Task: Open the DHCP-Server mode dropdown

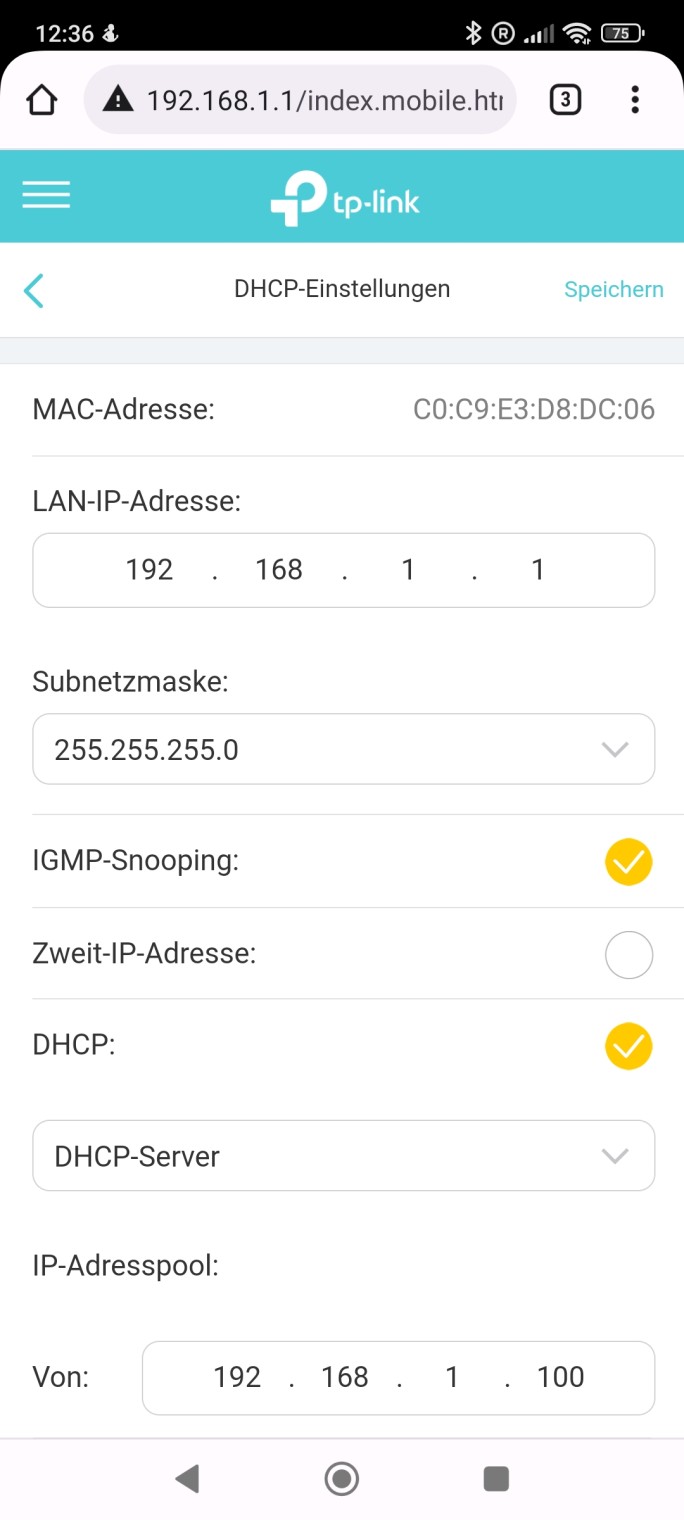Action: click(343, 1156)
